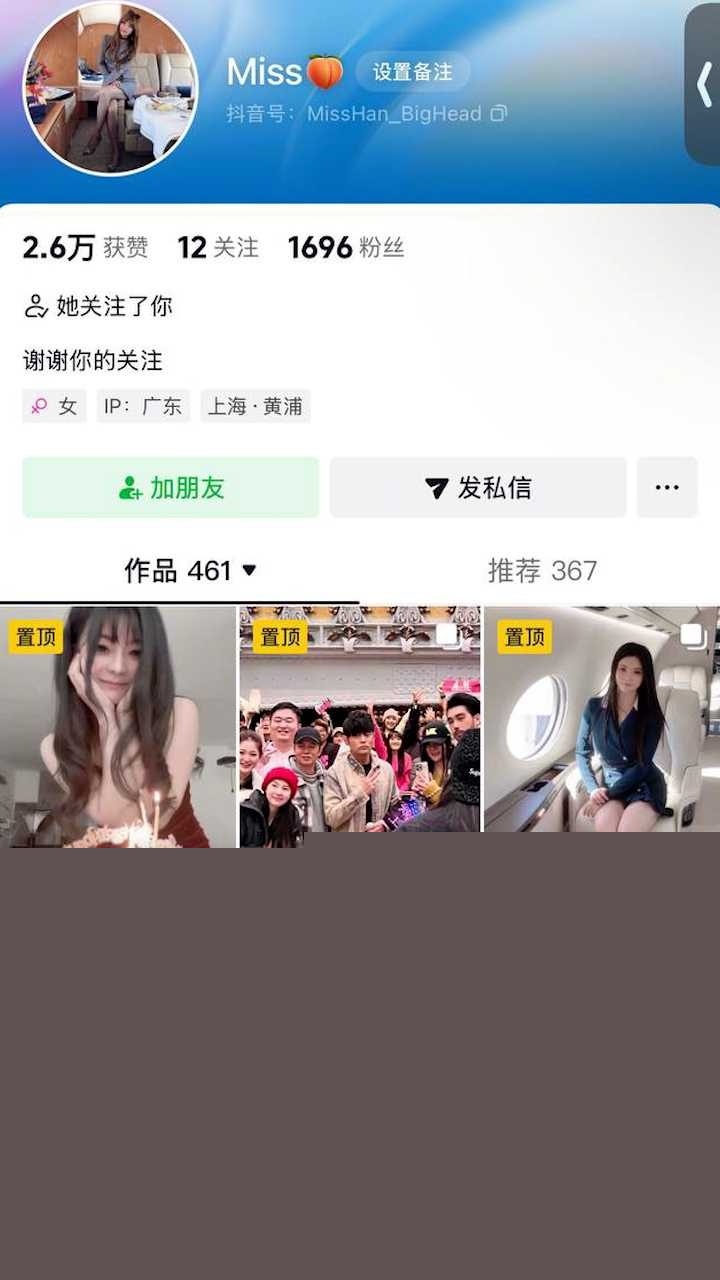Open the pinned private jet post

(601, 727)
